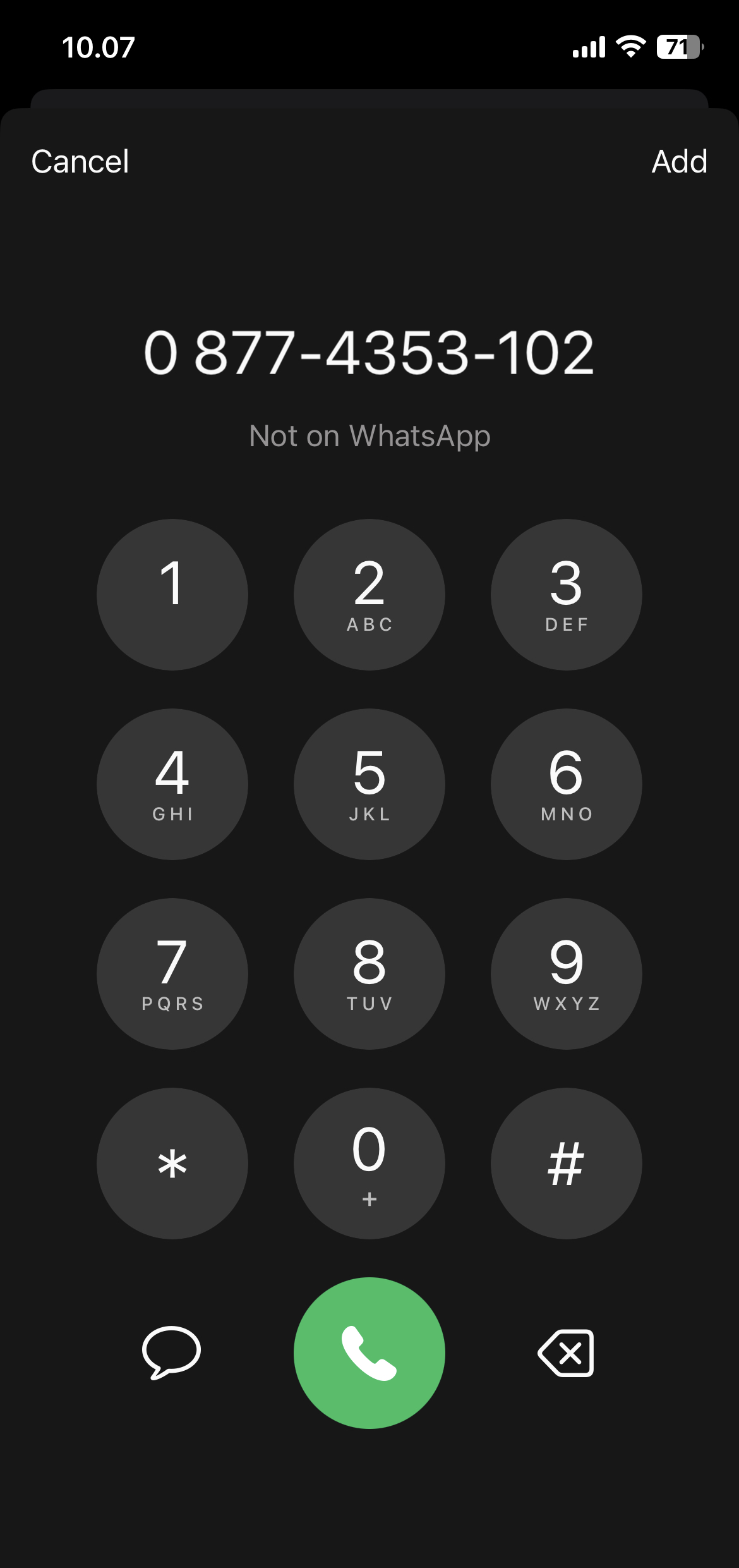Enter the 5 JKL key

[369, 784]
